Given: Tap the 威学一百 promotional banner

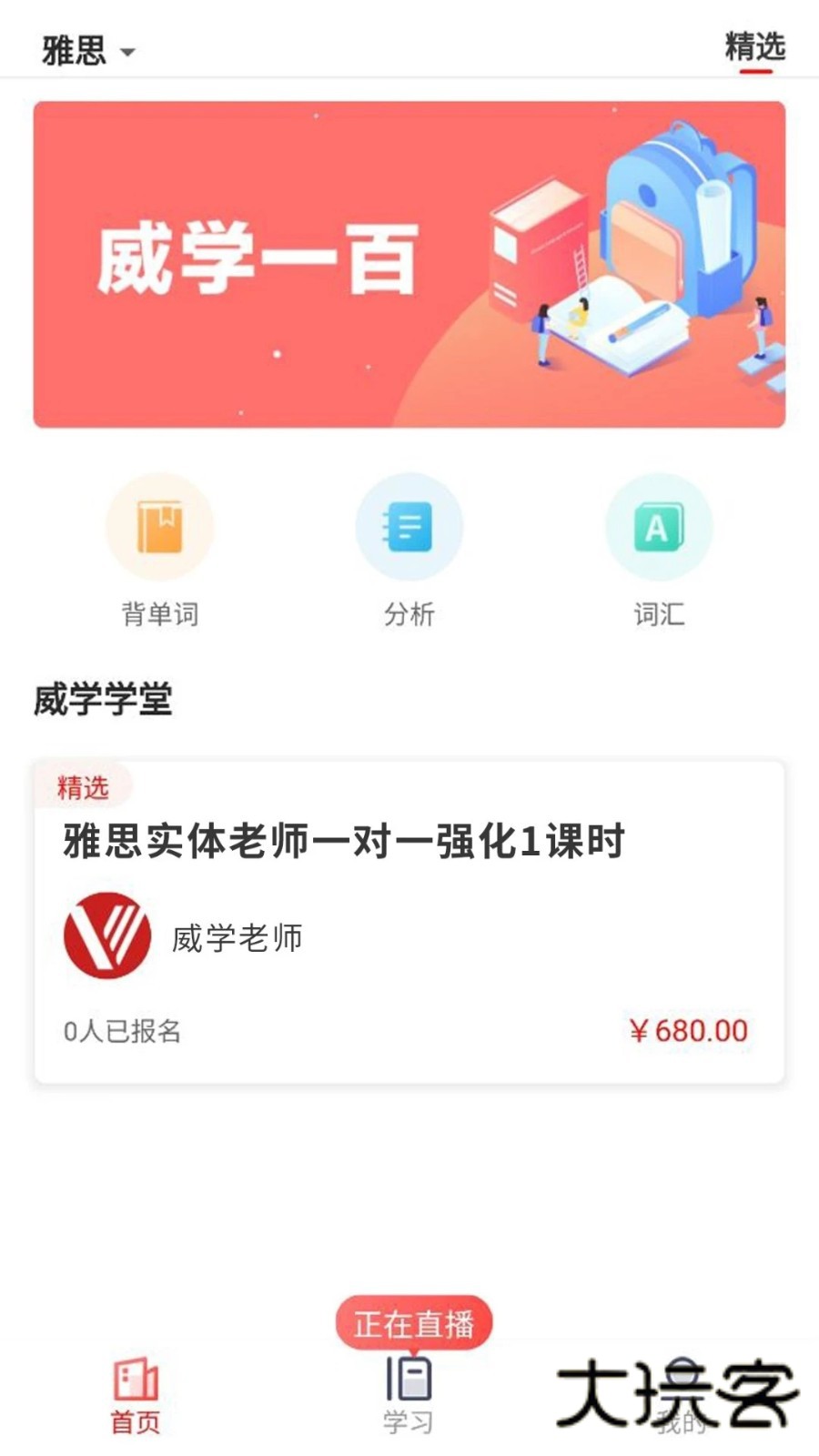Looking at the screenshot, I should coord(409,264).
